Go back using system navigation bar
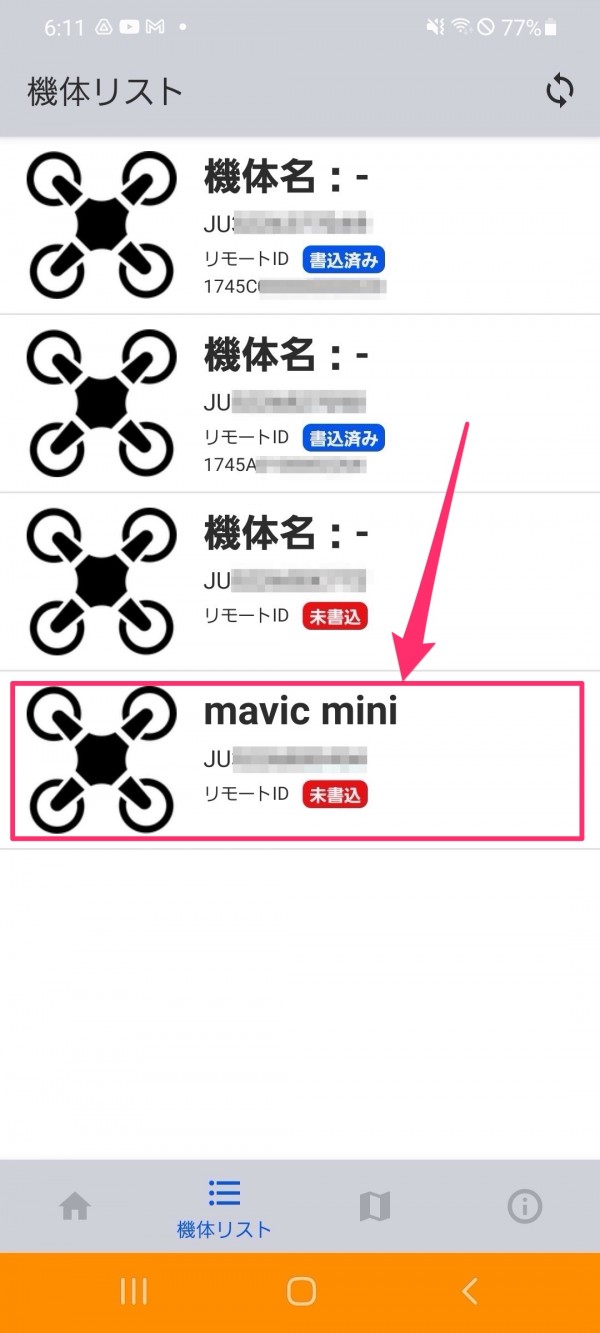 [470, 1291]
